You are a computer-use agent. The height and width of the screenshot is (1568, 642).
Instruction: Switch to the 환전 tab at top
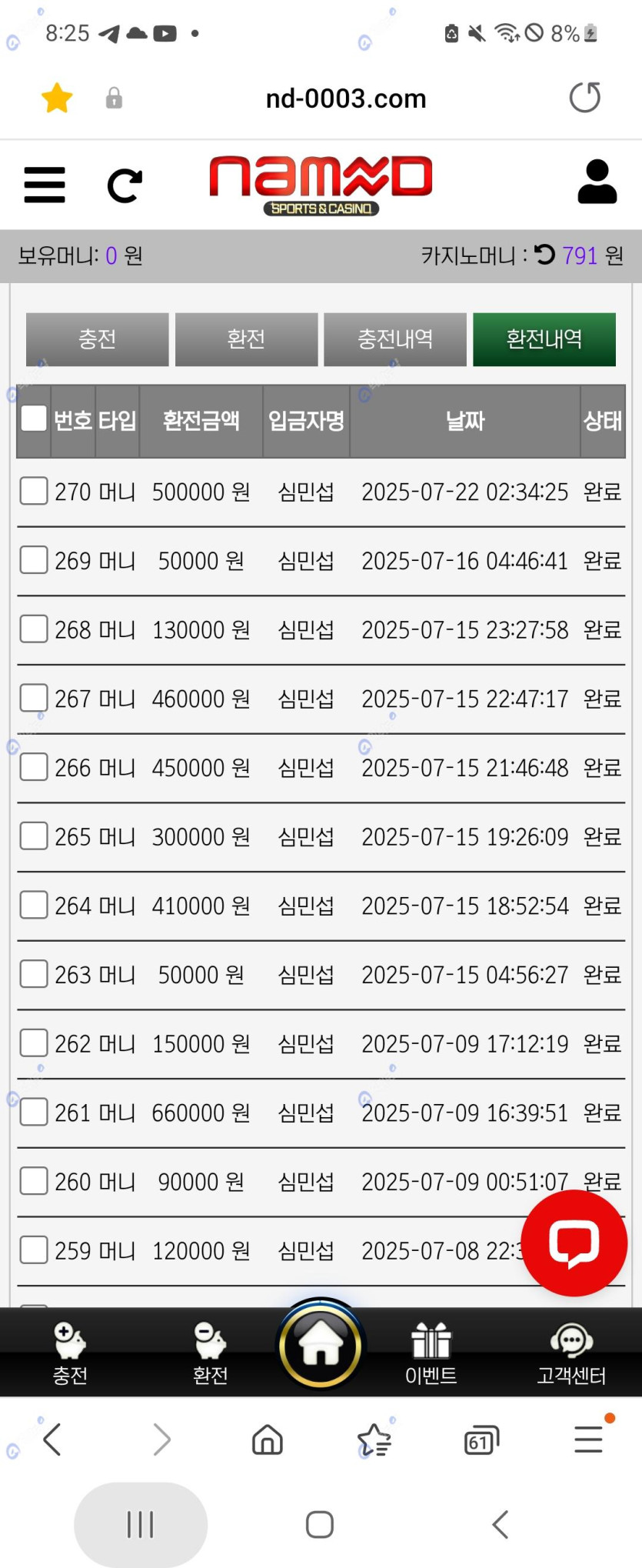tap(246, 339)
